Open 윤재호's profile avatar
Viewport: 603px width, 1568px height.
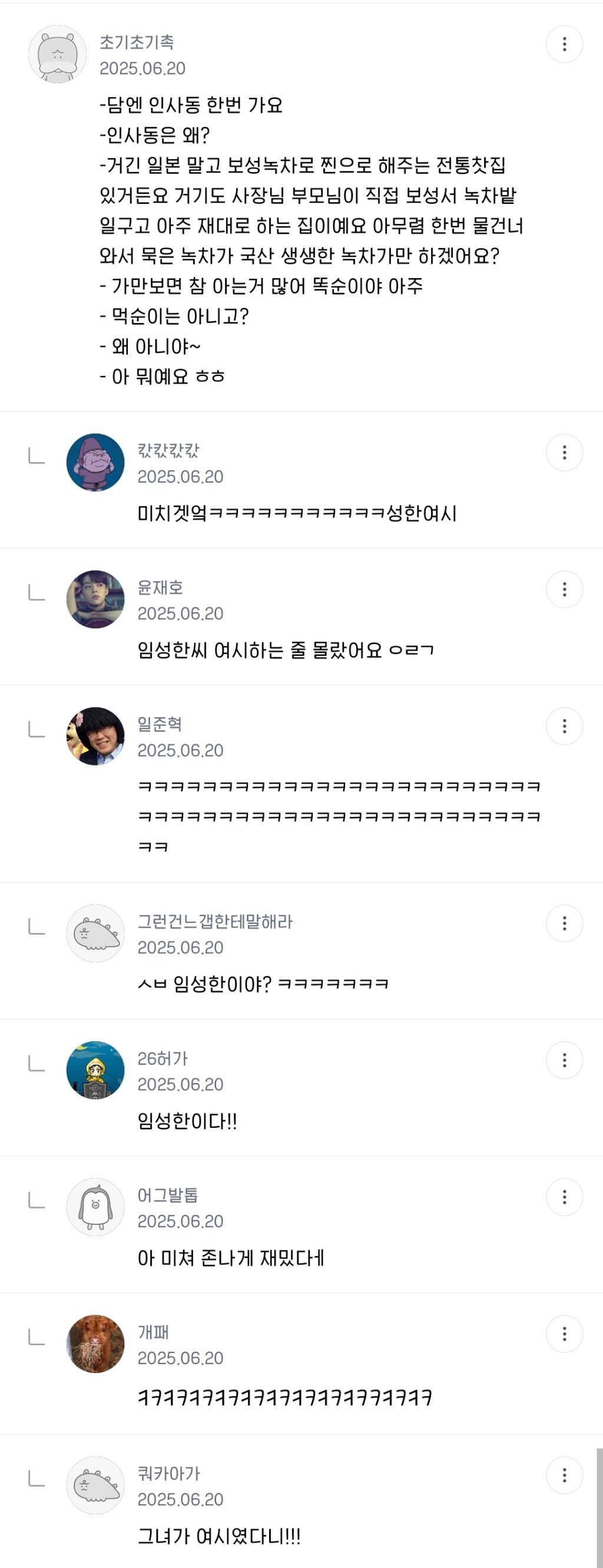(x=95, y=600)
